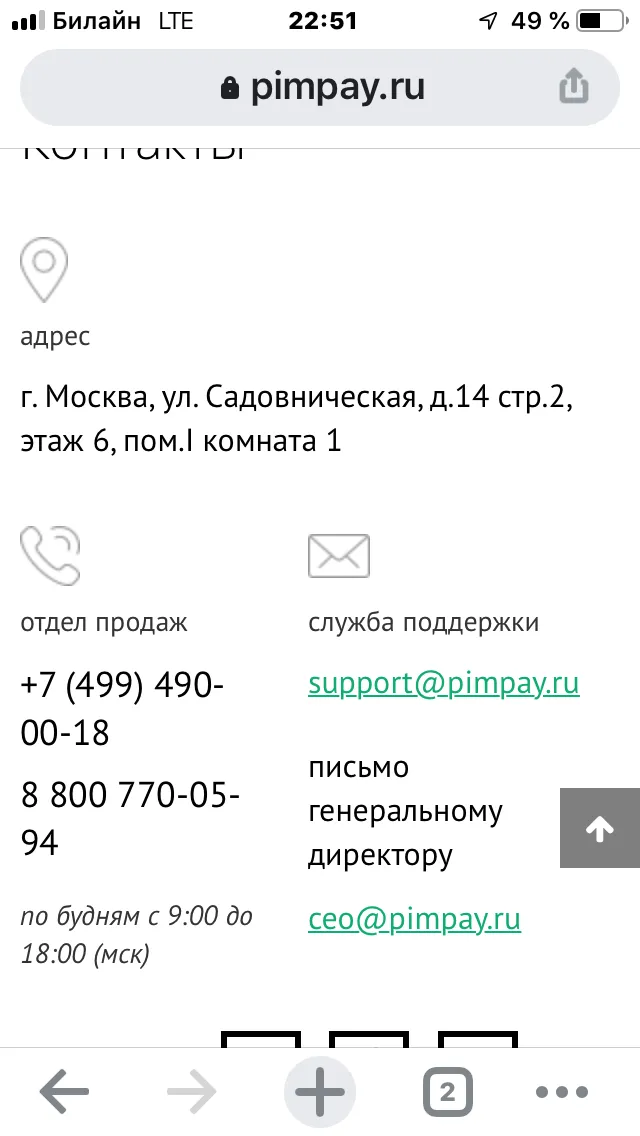Open the ceo@pimpay.ru email link
The height and width of the screenshot is (1136, 640).
click(x=415, y=920)
